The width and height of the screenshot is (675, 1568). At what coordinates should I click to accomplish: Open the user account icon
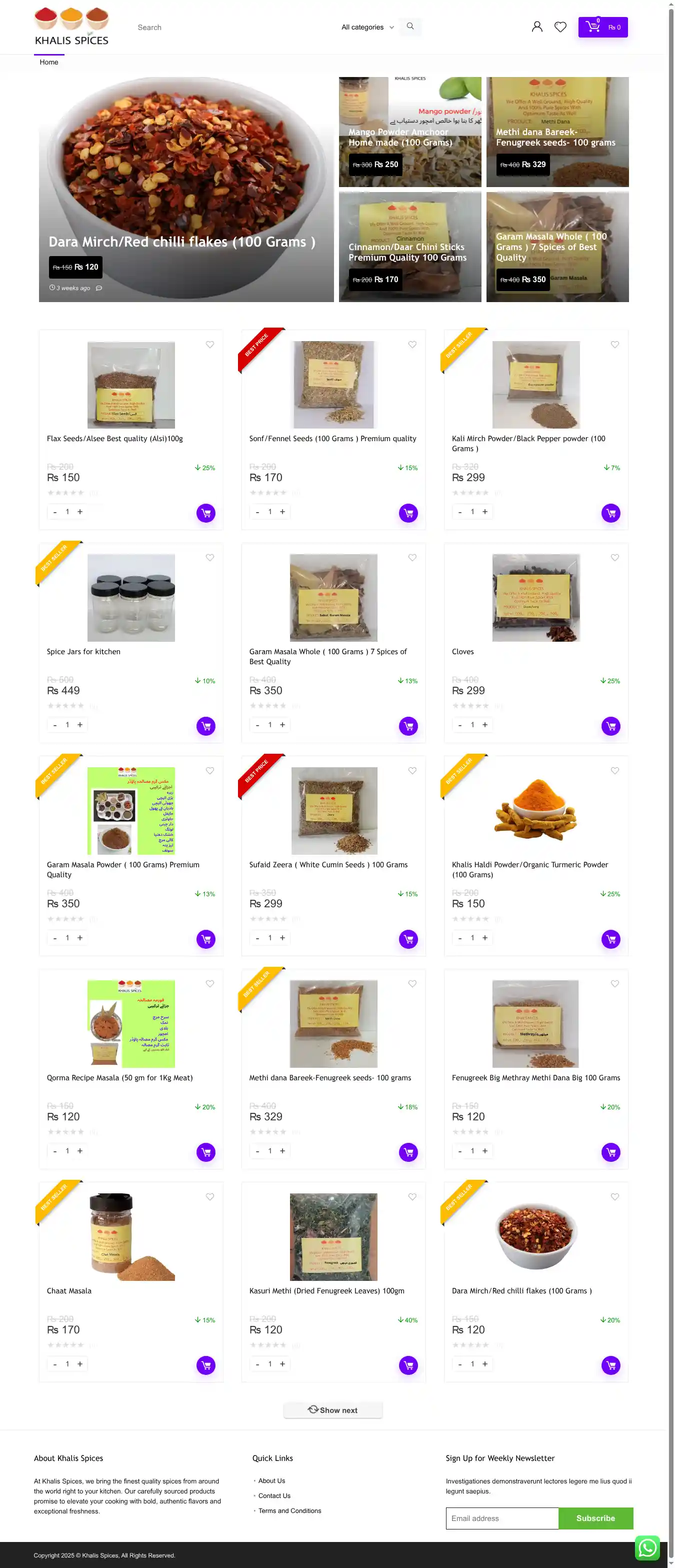click(x=537, y=27)
